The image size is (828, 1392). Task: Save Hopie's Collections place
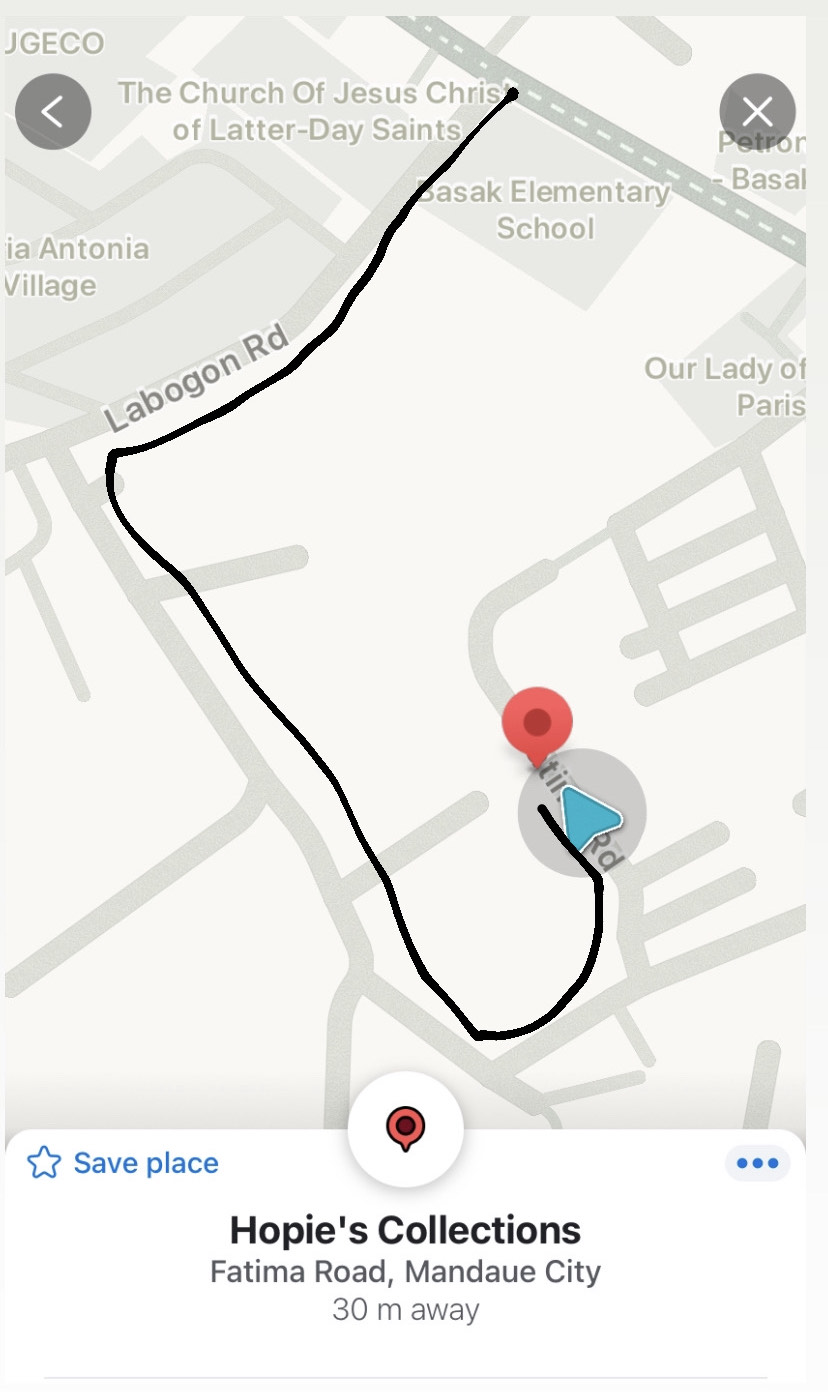click(122, 1163)
